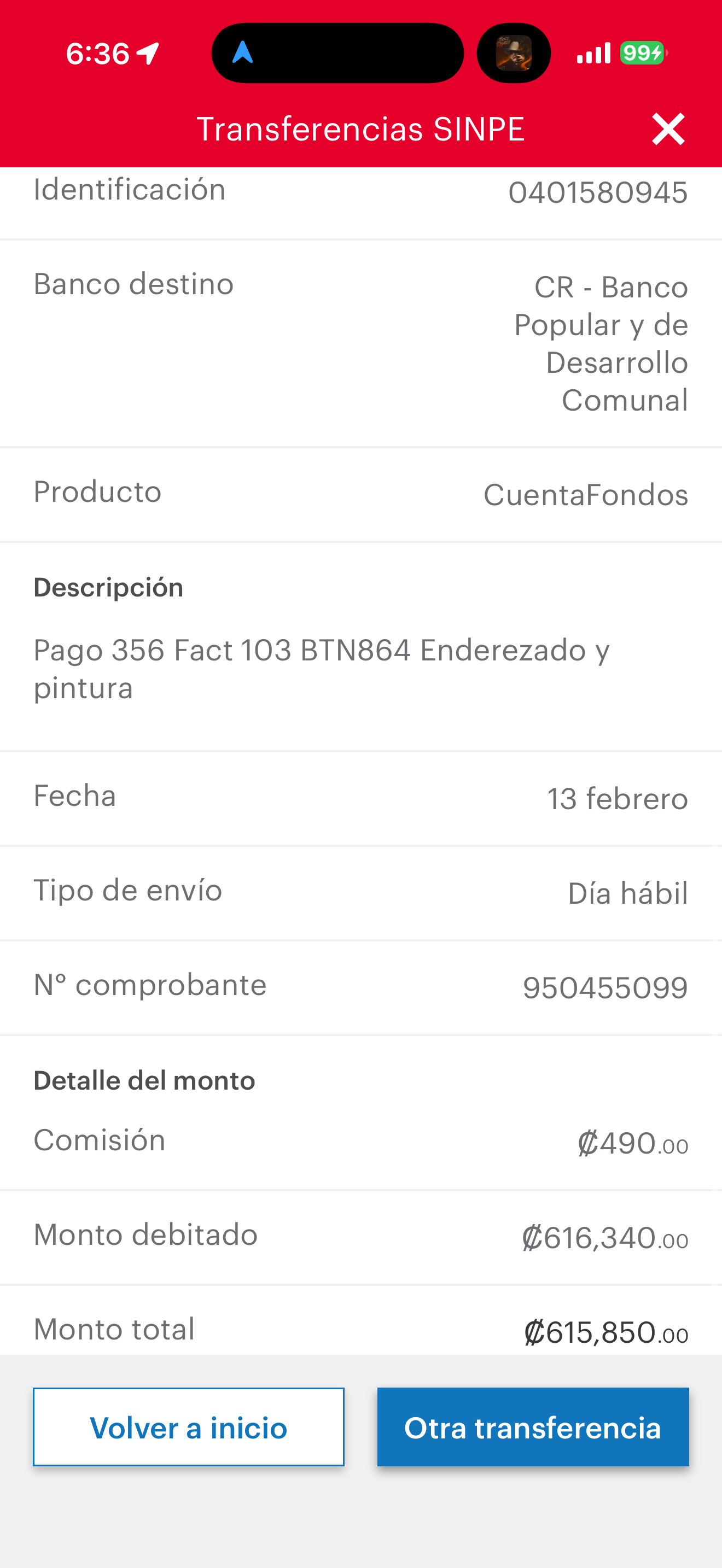Open the music player album art thumbnail
The width and height of the screenshot is (722, 1568).
(x=513, y=52)
